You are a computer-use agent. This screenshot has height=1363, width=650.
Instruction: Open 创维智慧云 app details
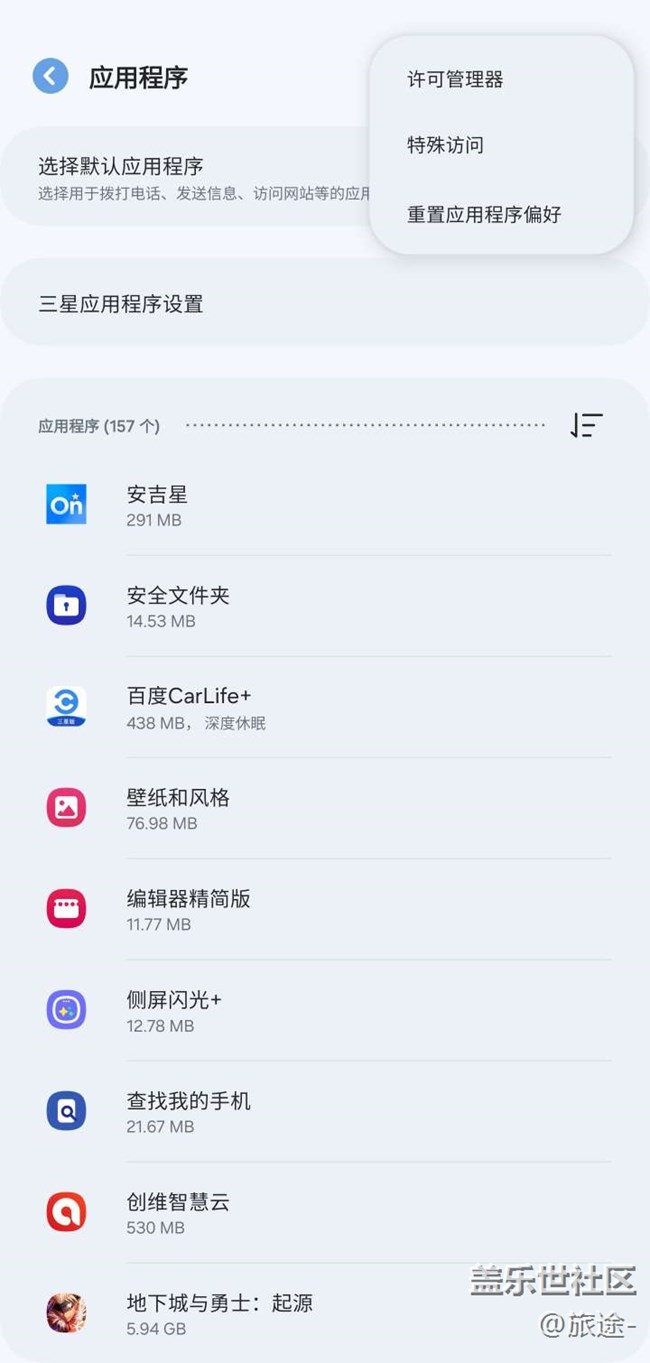(x=324, y=1212)
